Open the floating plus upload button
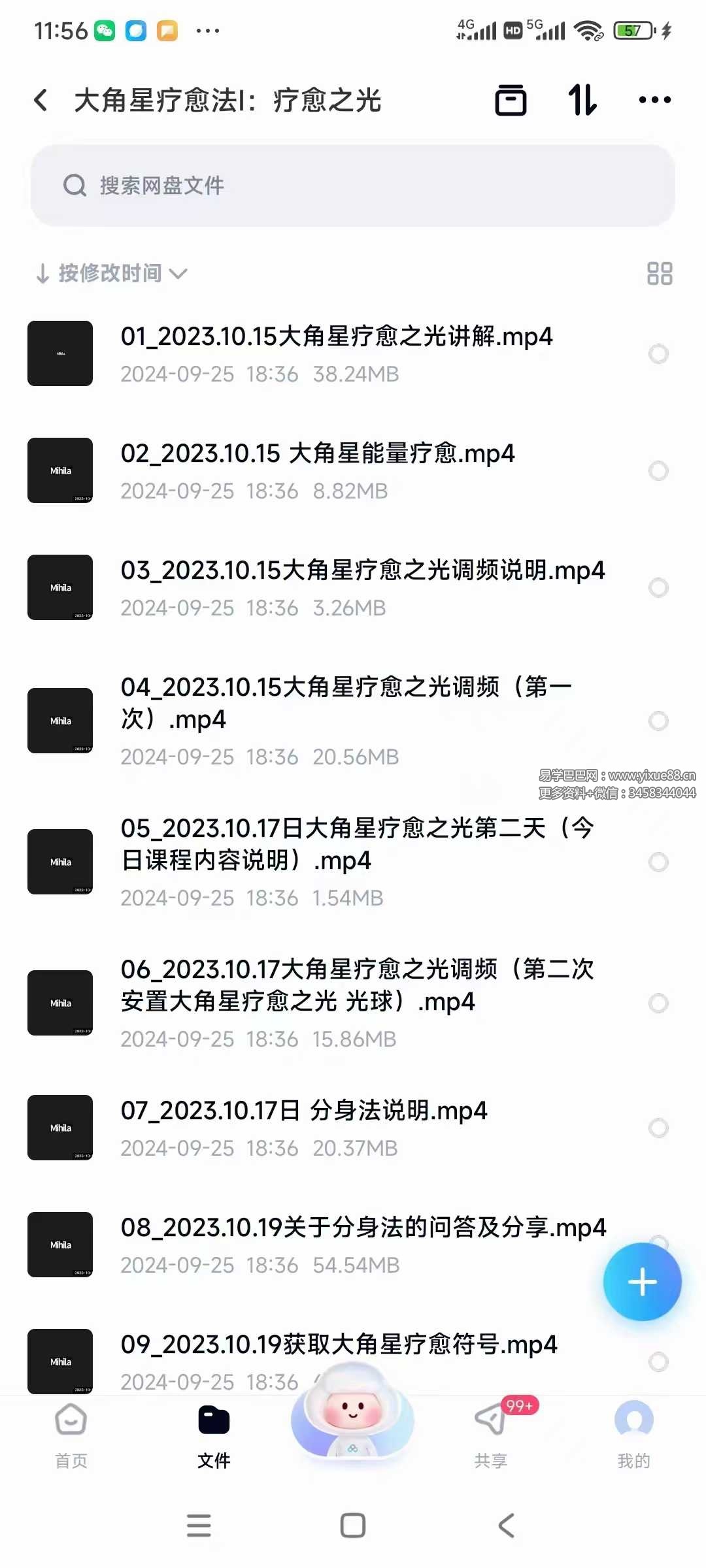 [643, 1281]
